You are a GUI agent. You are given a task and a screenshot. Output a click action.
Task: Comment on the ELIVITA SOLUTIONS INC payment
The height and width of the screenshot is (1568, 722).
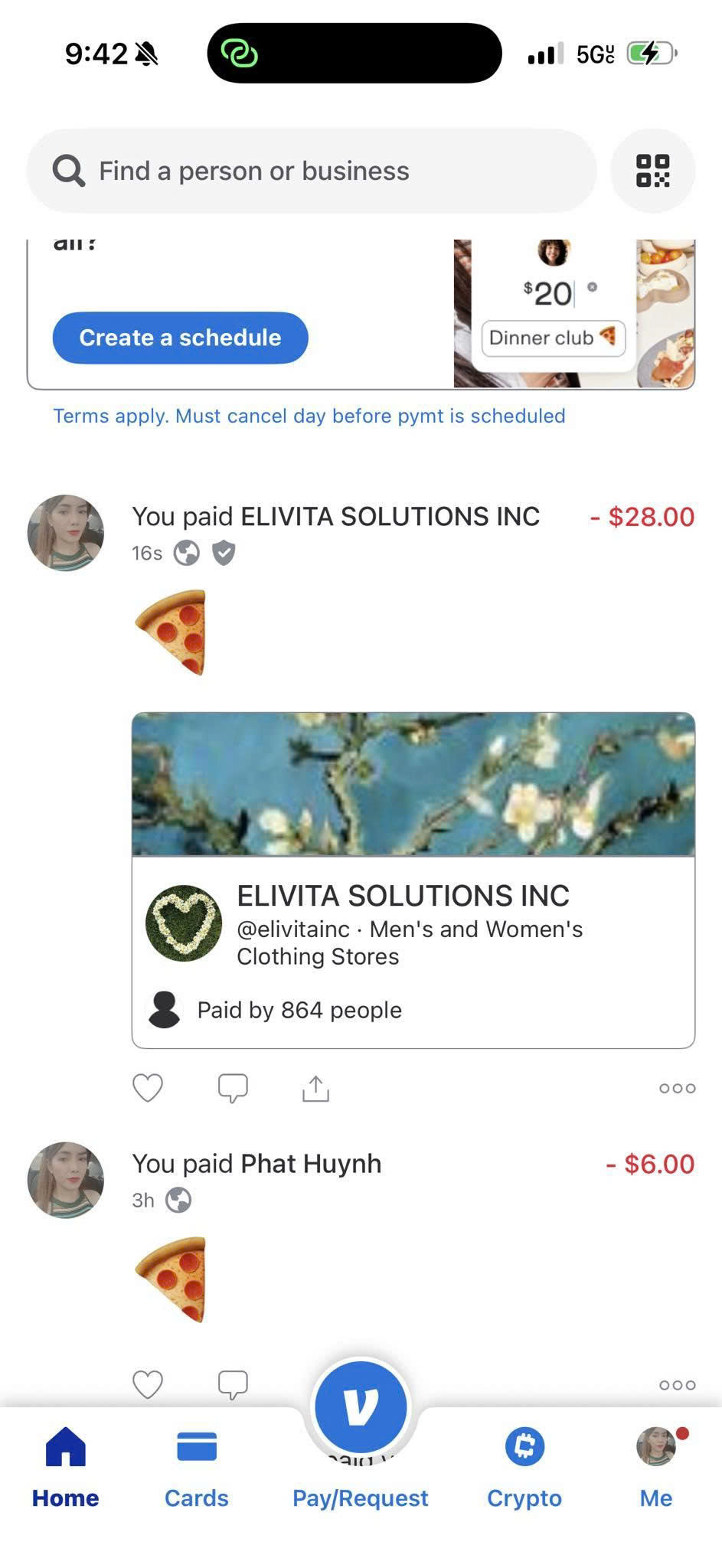[233, 1087]
